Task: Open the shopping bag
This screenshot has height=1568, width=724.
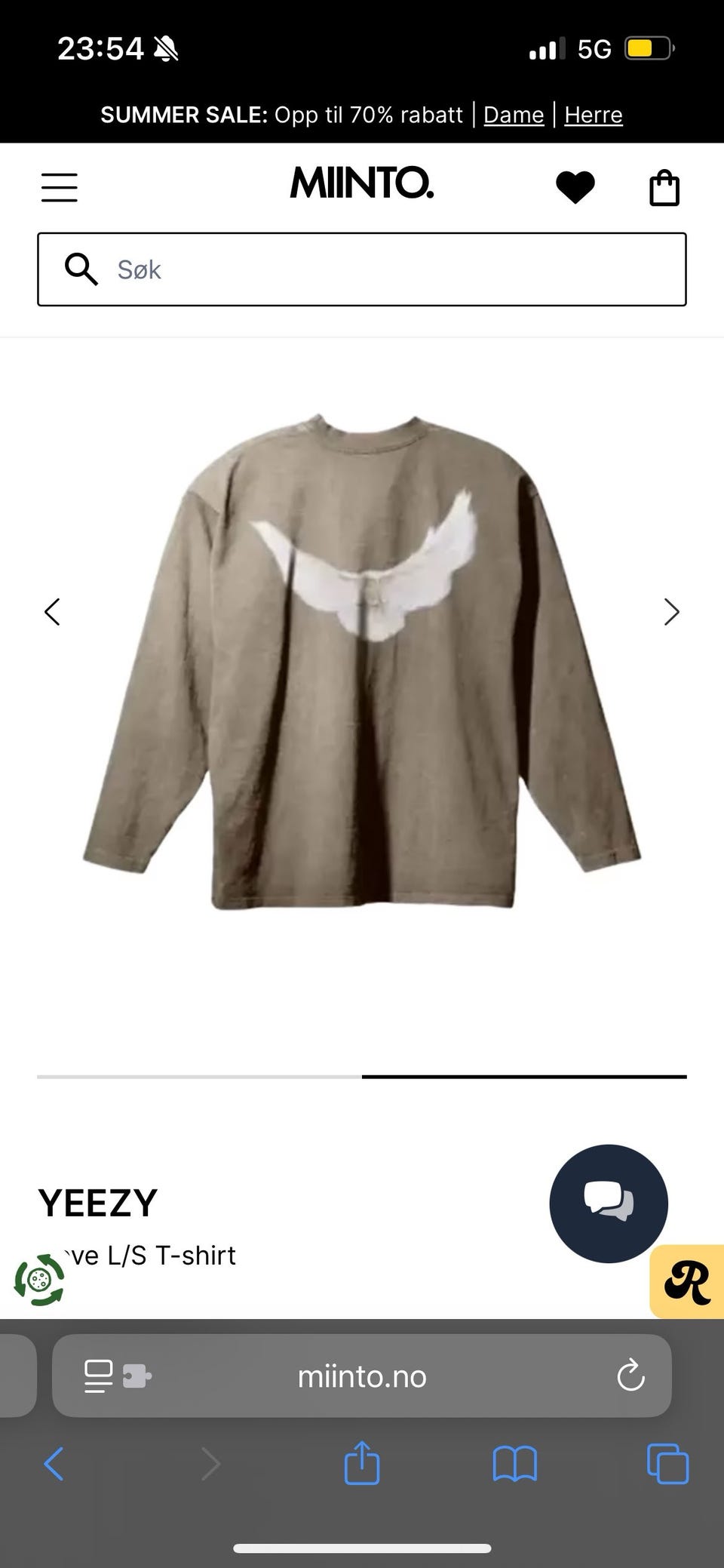Action: (x=664, y=188)
